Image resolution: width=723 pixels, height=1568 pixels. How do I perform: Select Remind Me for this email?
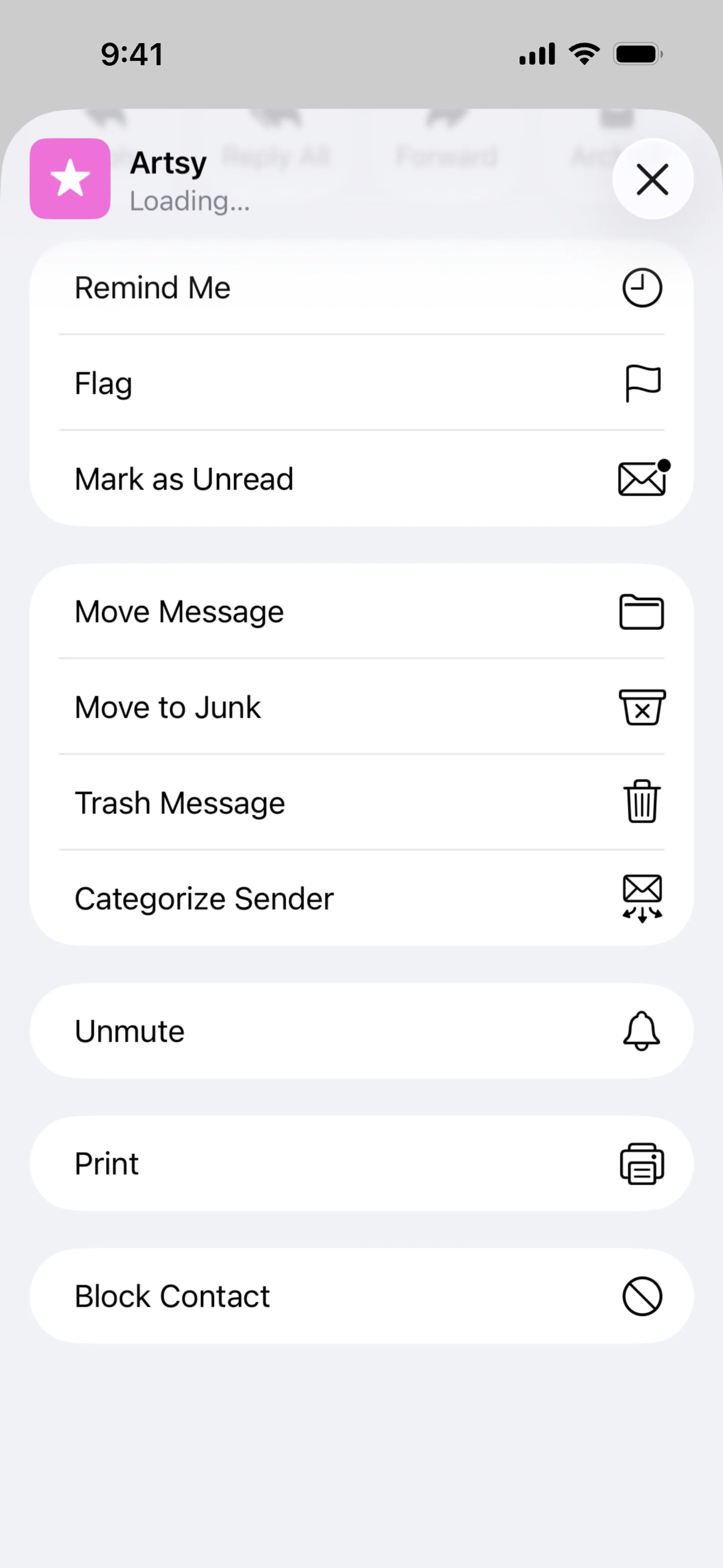[x=361, y=288]
